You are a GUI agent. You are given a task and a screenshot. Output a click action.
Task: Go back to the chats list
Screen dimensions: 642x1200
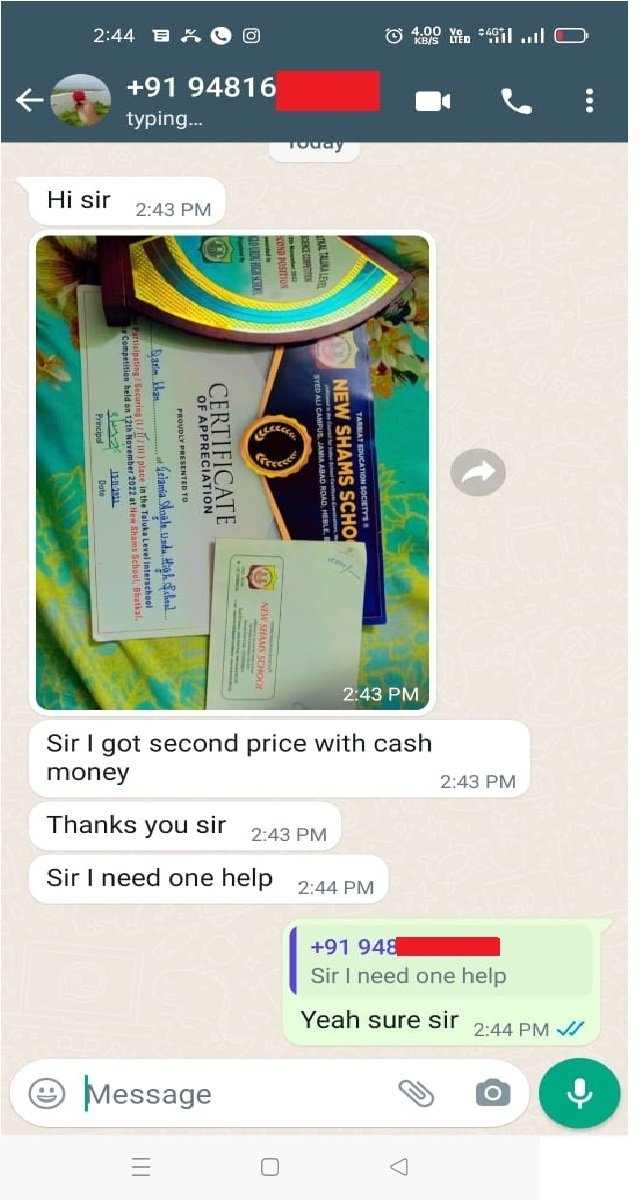click(29, 100)
